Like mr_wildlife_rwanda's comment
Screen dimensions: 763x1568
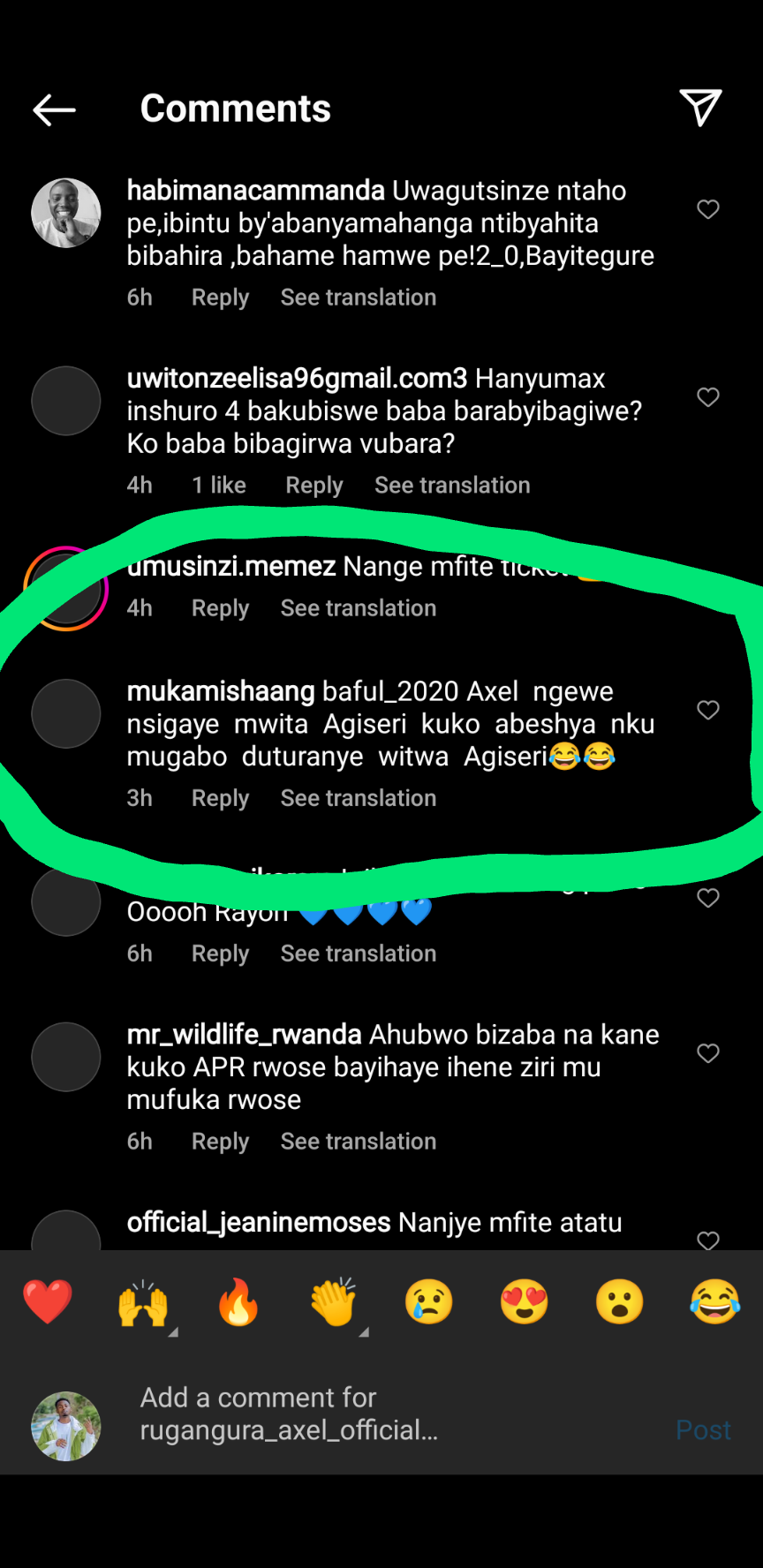click(707, 1053)
